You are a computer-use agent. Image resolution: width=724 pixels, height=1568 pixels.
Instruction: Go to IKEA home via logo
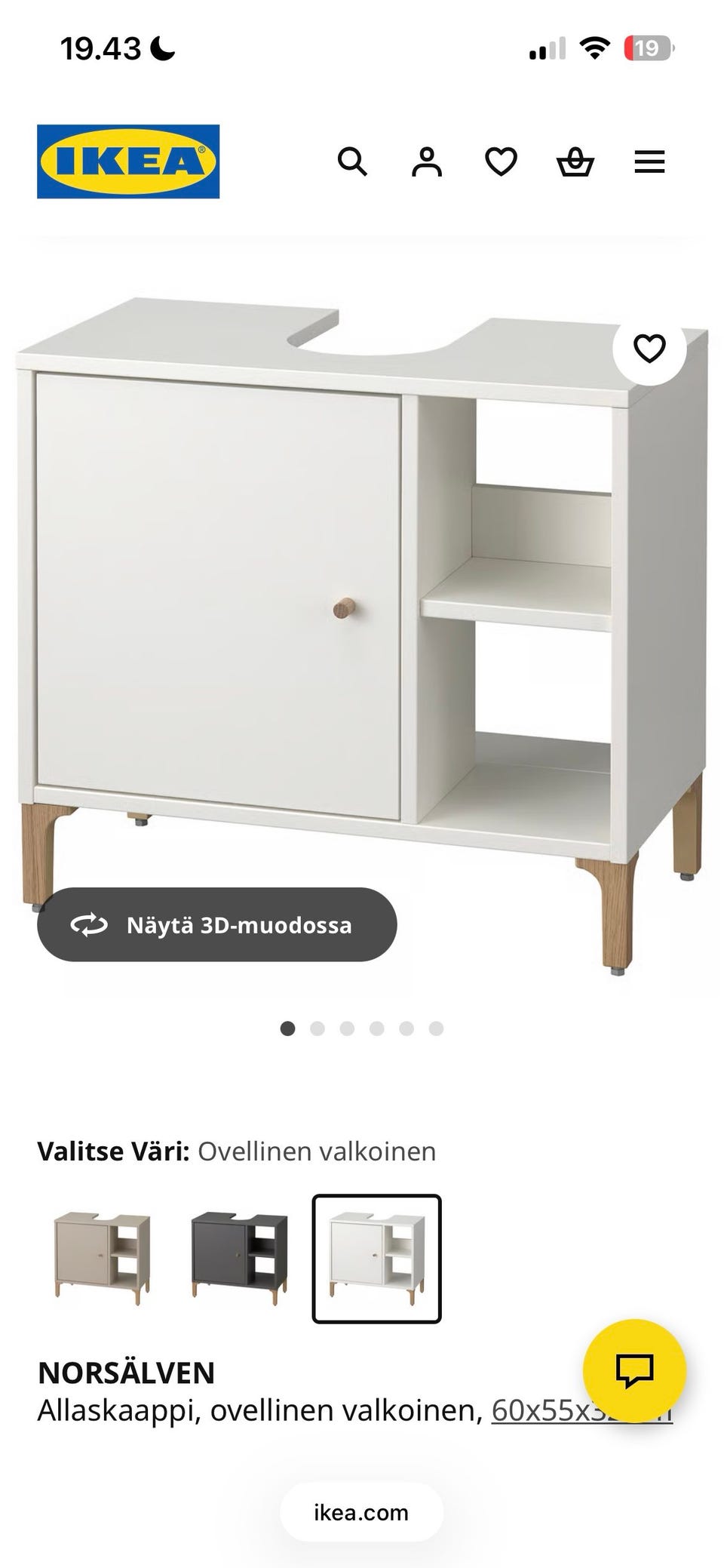[128, 161]
